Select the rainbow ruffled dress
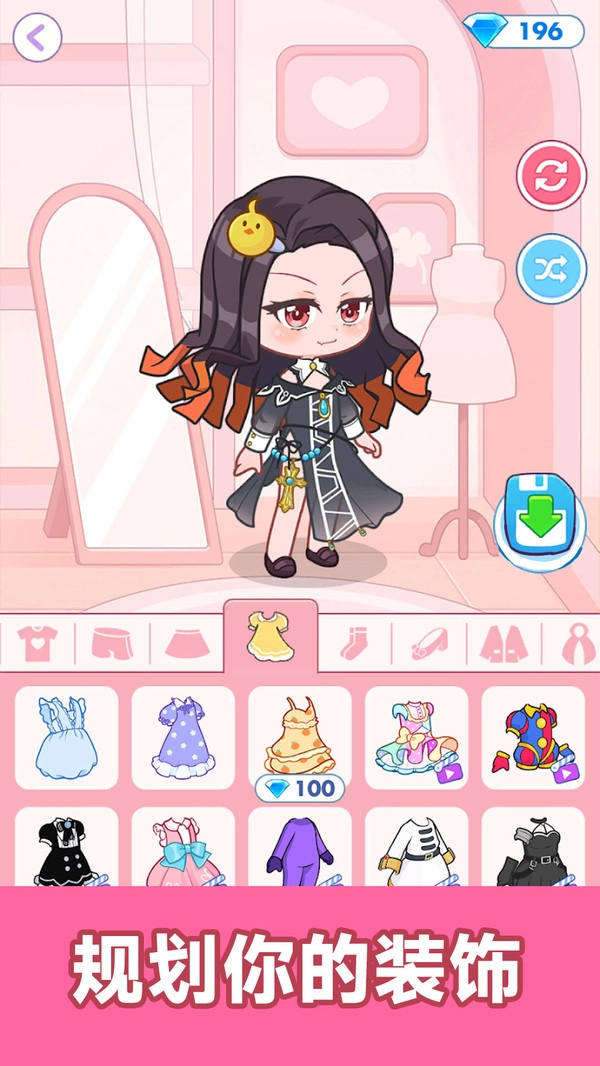 coord(417,738)
